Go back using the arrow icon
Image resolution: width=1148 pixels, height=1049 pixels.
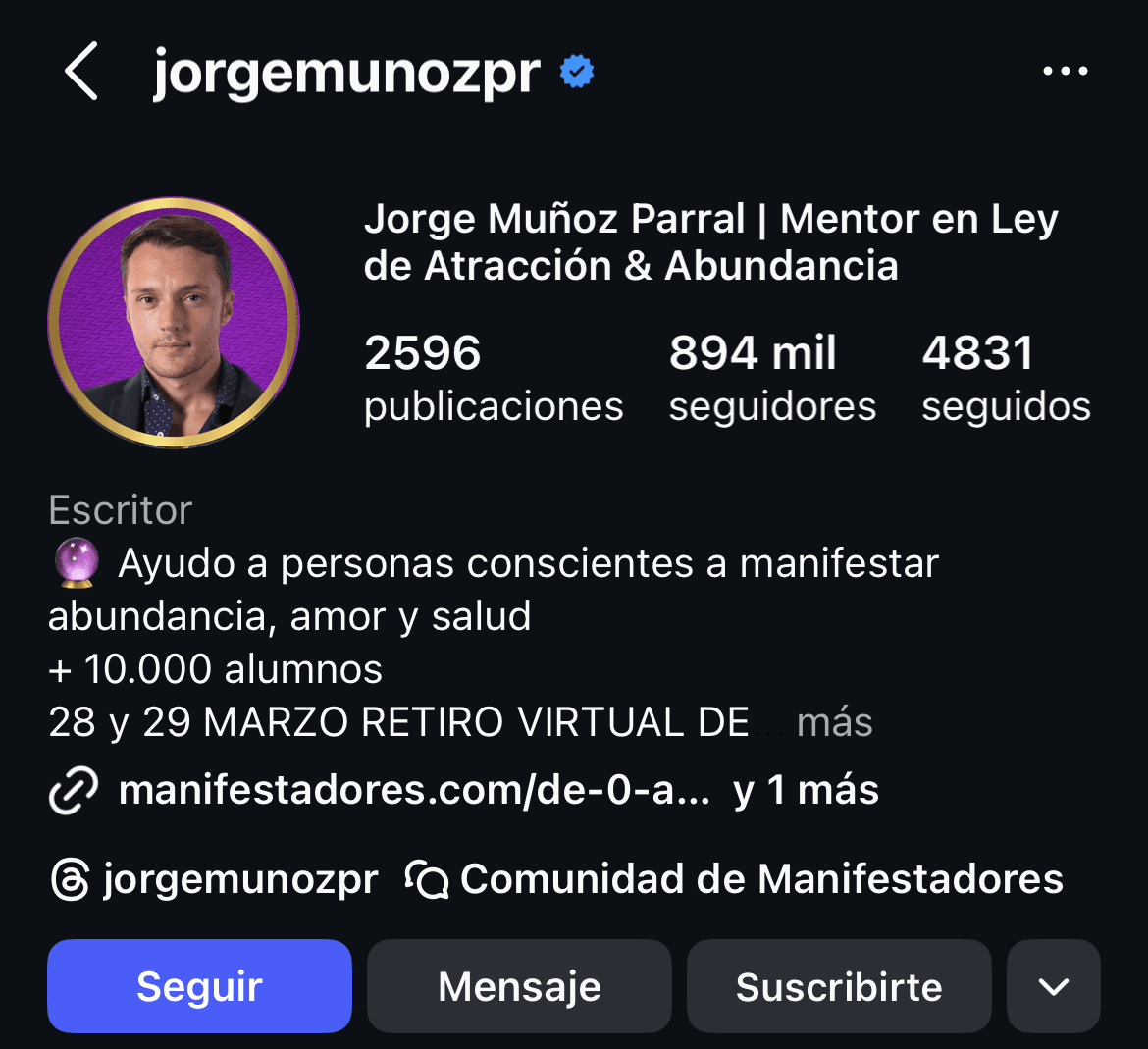81,72
